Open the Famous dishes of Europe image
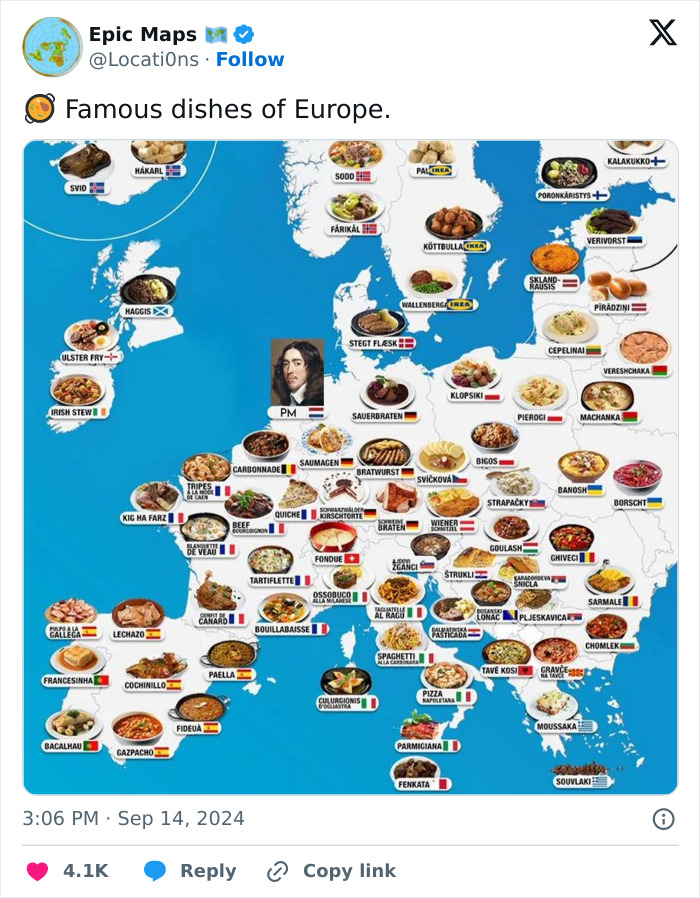The image size is (700, 898). pos(350,467)
